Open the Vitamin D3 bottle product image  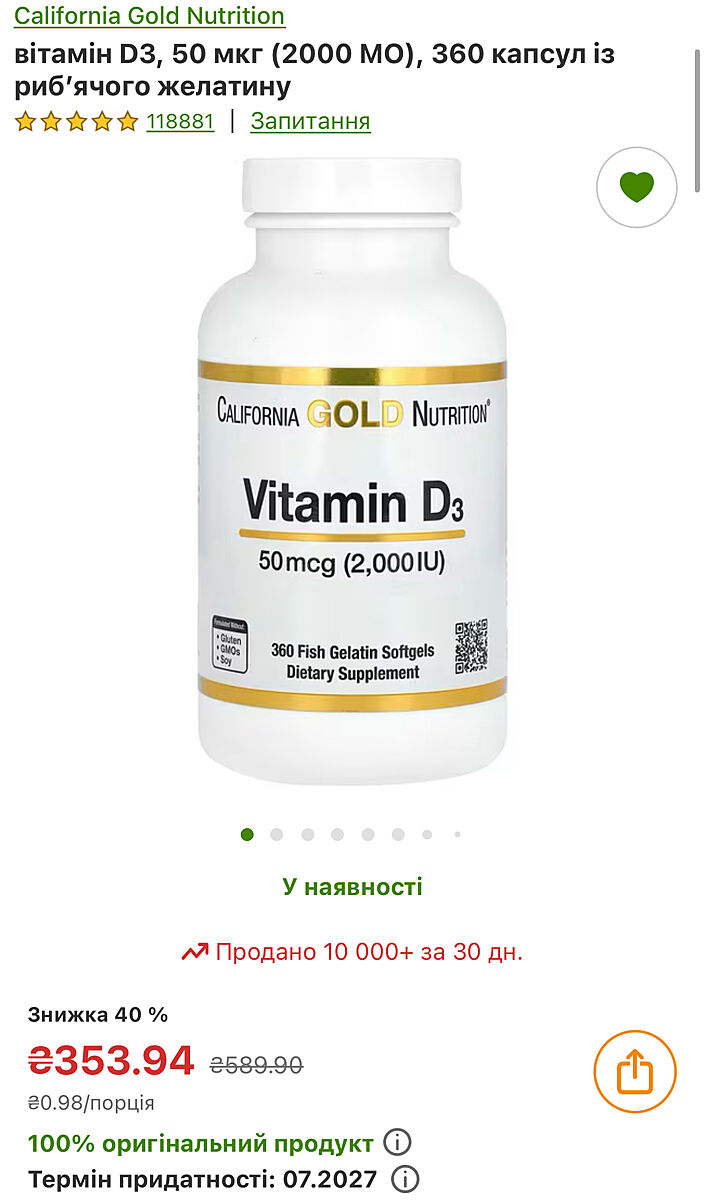coord(352,470)
